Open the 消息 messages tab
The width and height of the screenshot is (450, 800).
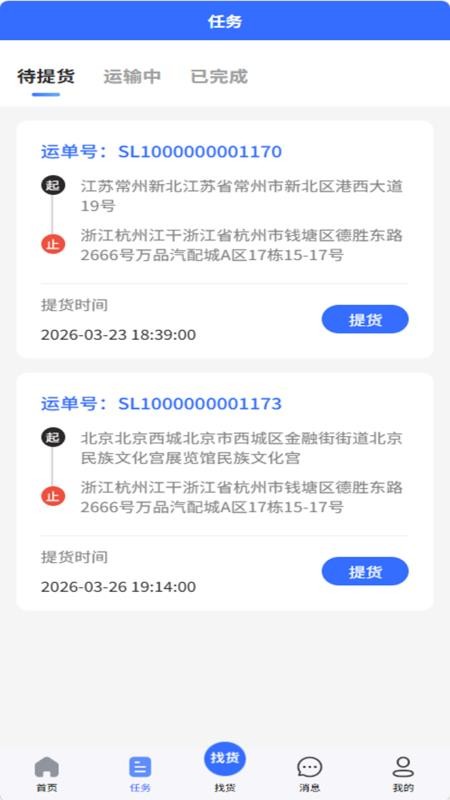coord(310,774)
